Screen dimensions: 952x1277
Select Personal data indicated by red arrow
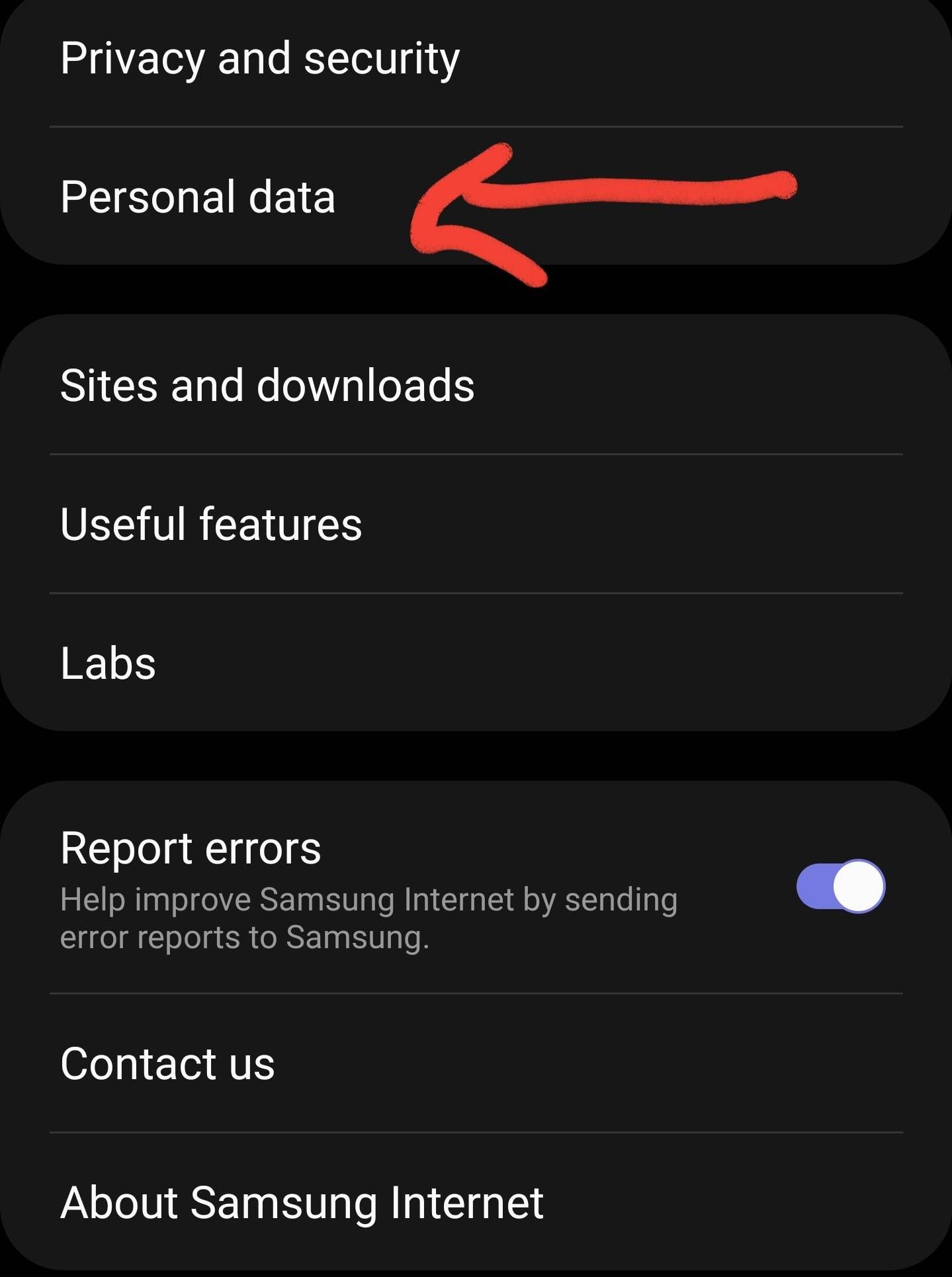point(200,197)
